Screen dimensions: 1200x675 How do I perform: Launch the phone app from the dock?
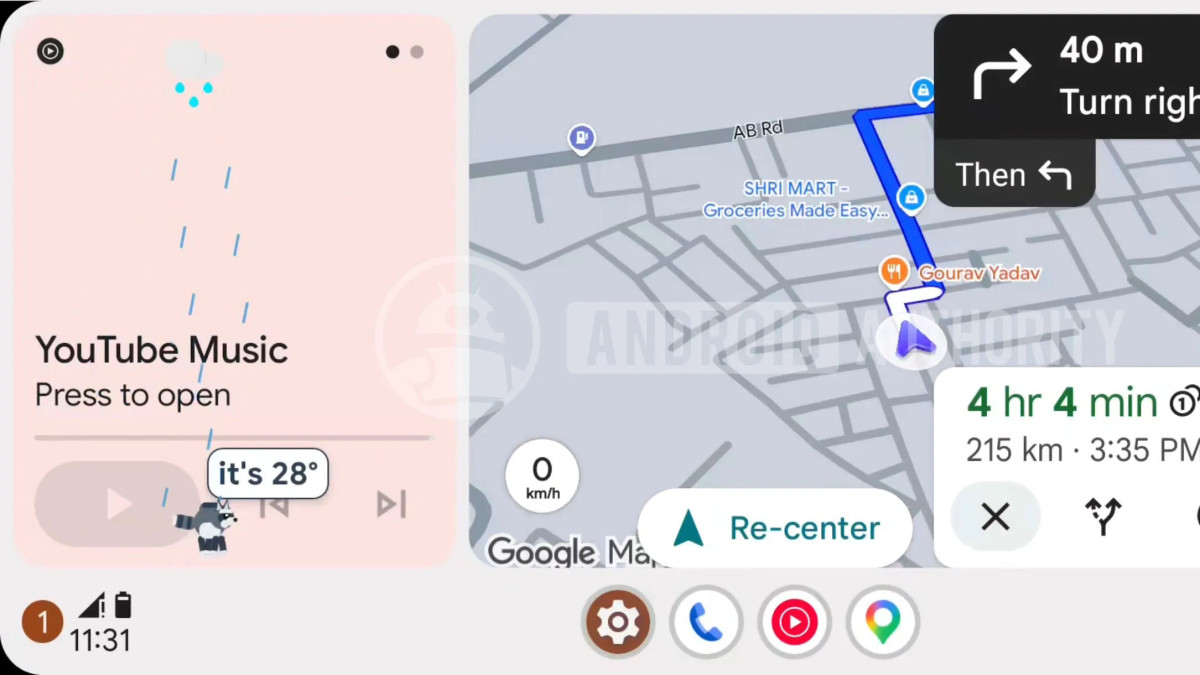pyautogui.click(x=706, y=622)
